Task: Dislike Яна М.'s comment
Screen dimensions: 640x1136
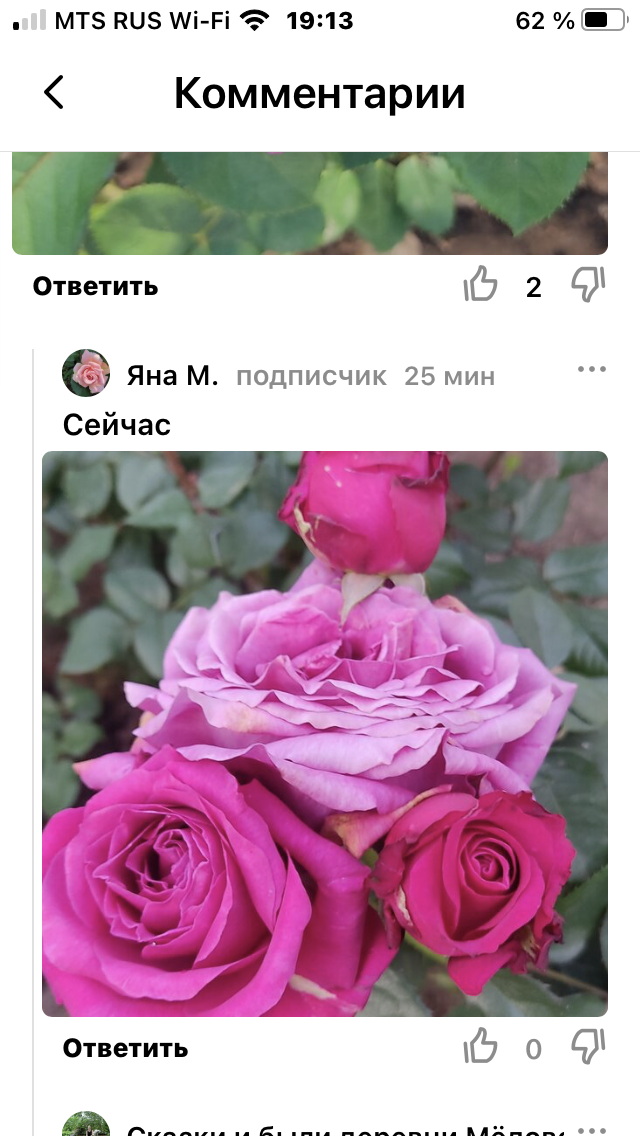Action: pyautogui.click(x=588, y=1047)
